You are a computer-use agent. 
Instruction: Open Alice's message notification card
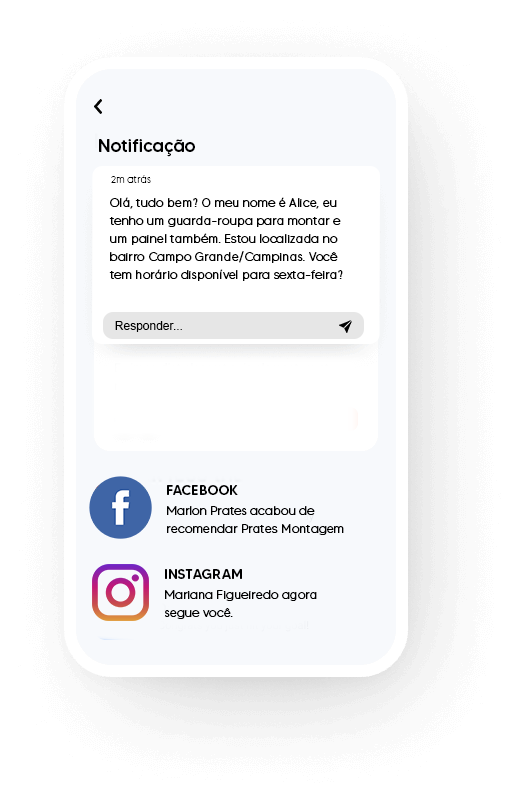click(x=236, y=255)
